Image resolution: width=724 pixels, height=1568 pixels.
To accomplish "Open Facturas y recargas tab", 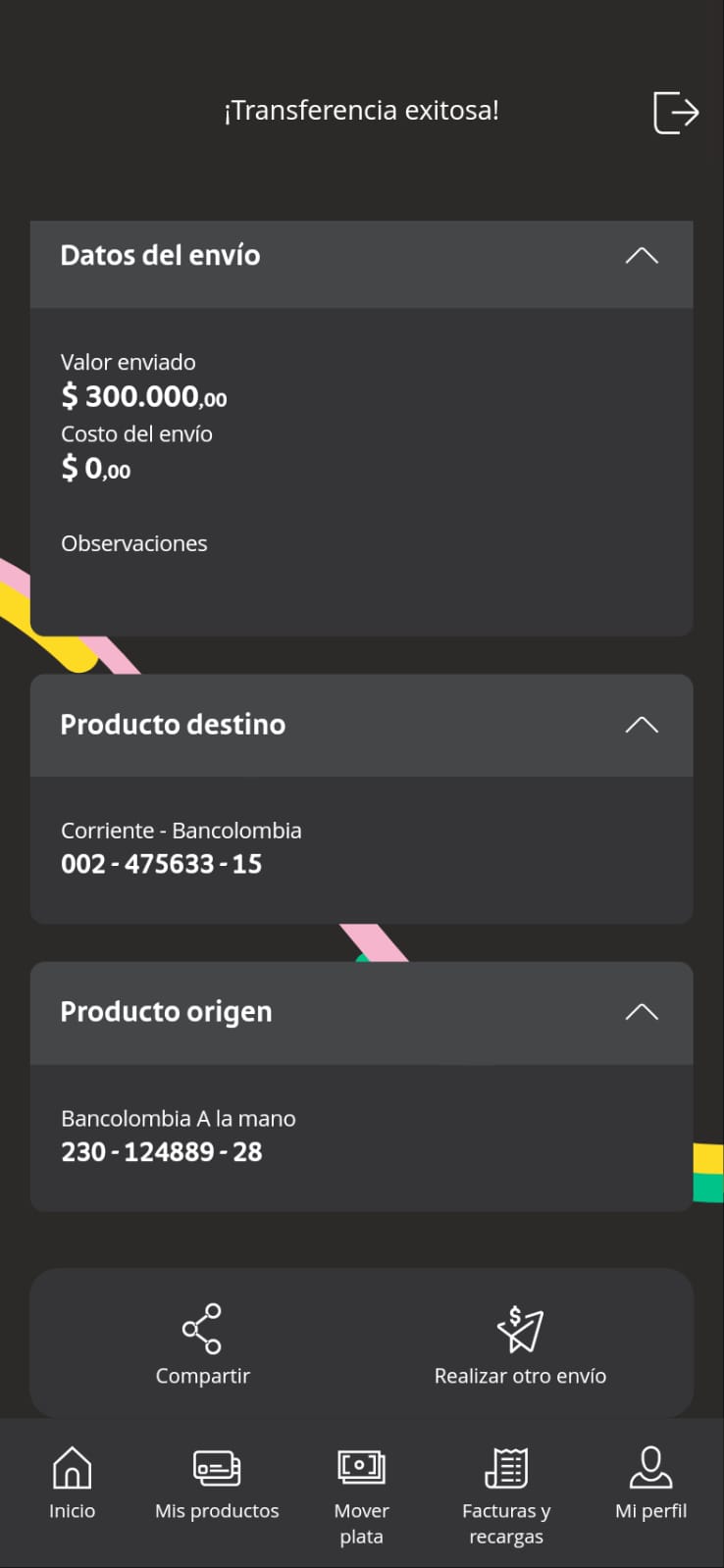I will pos(506,1492).
